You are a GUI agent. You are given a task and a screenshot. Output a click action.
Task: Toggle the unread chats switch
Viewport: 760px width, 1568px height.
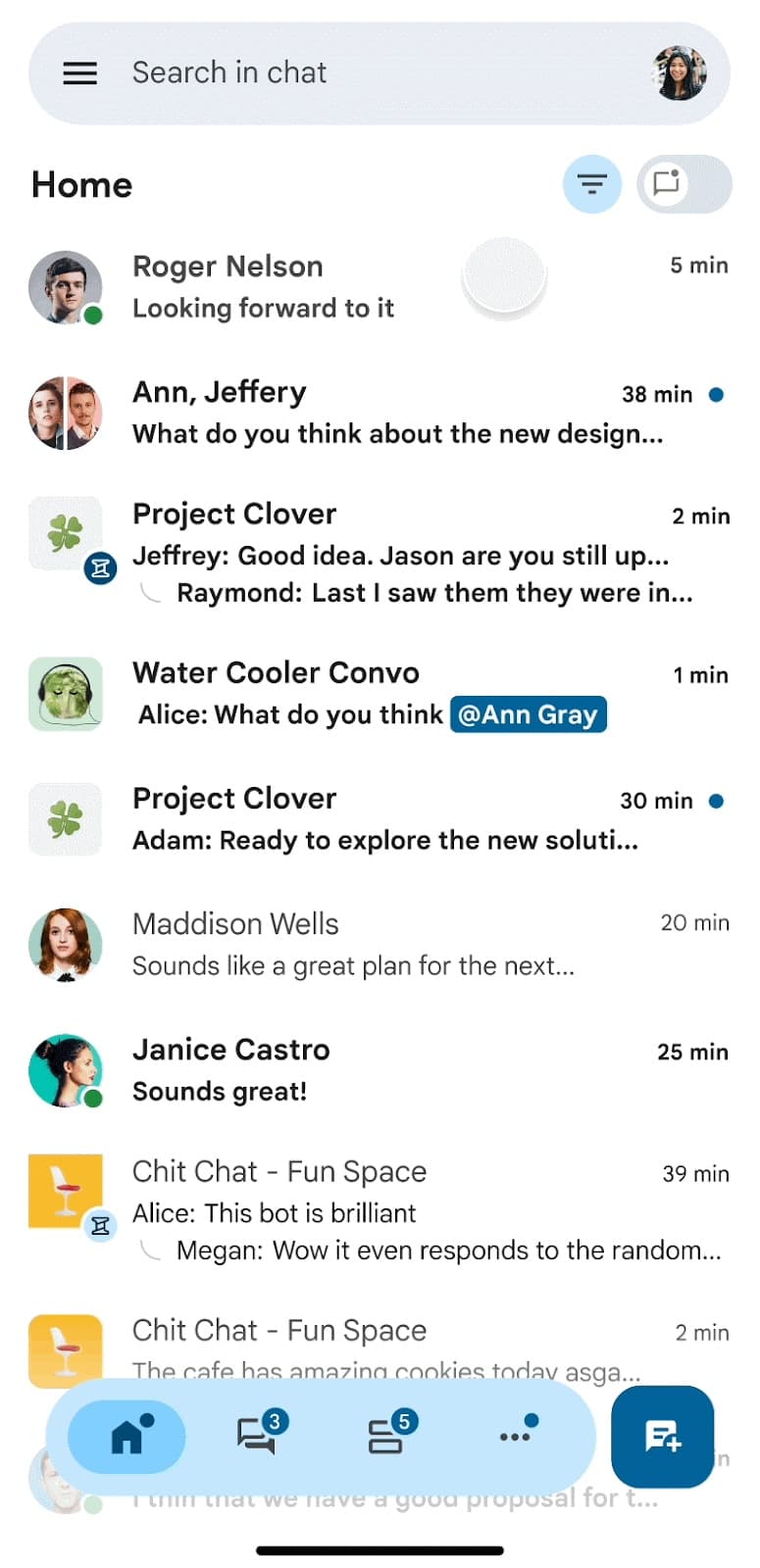coord(684,184)
